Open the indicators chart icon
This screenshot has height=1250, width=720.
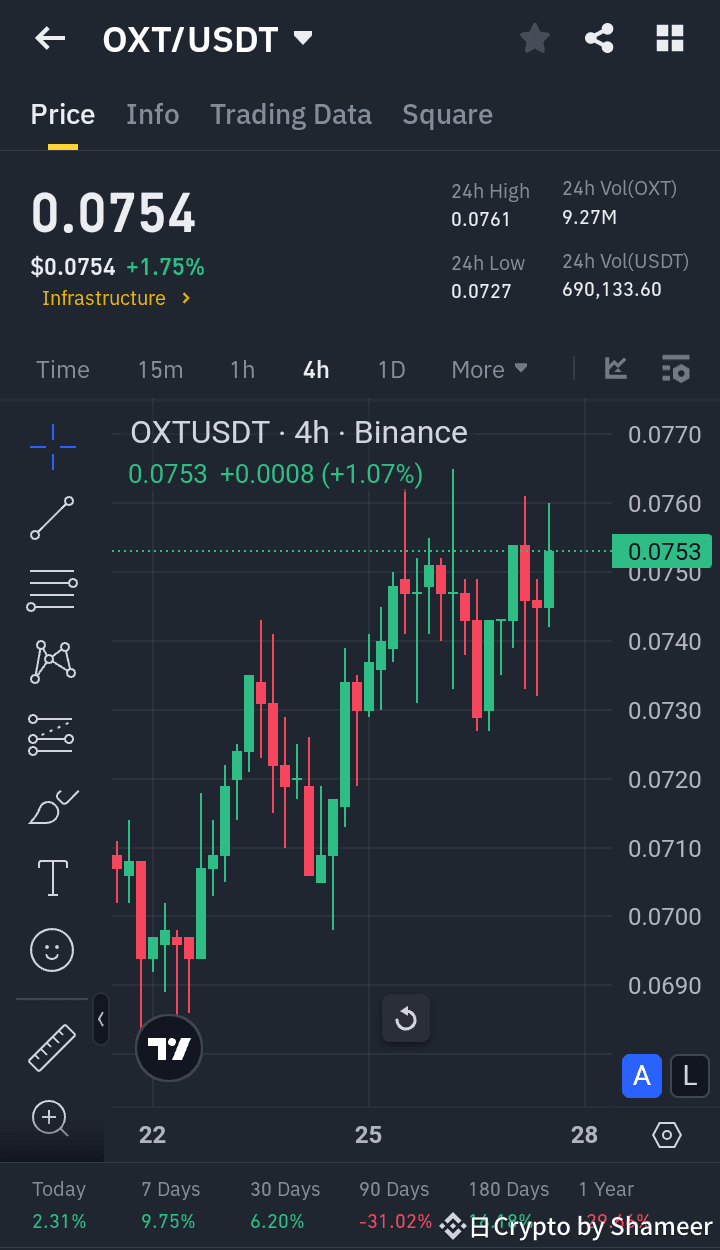(x=615, y=369)
